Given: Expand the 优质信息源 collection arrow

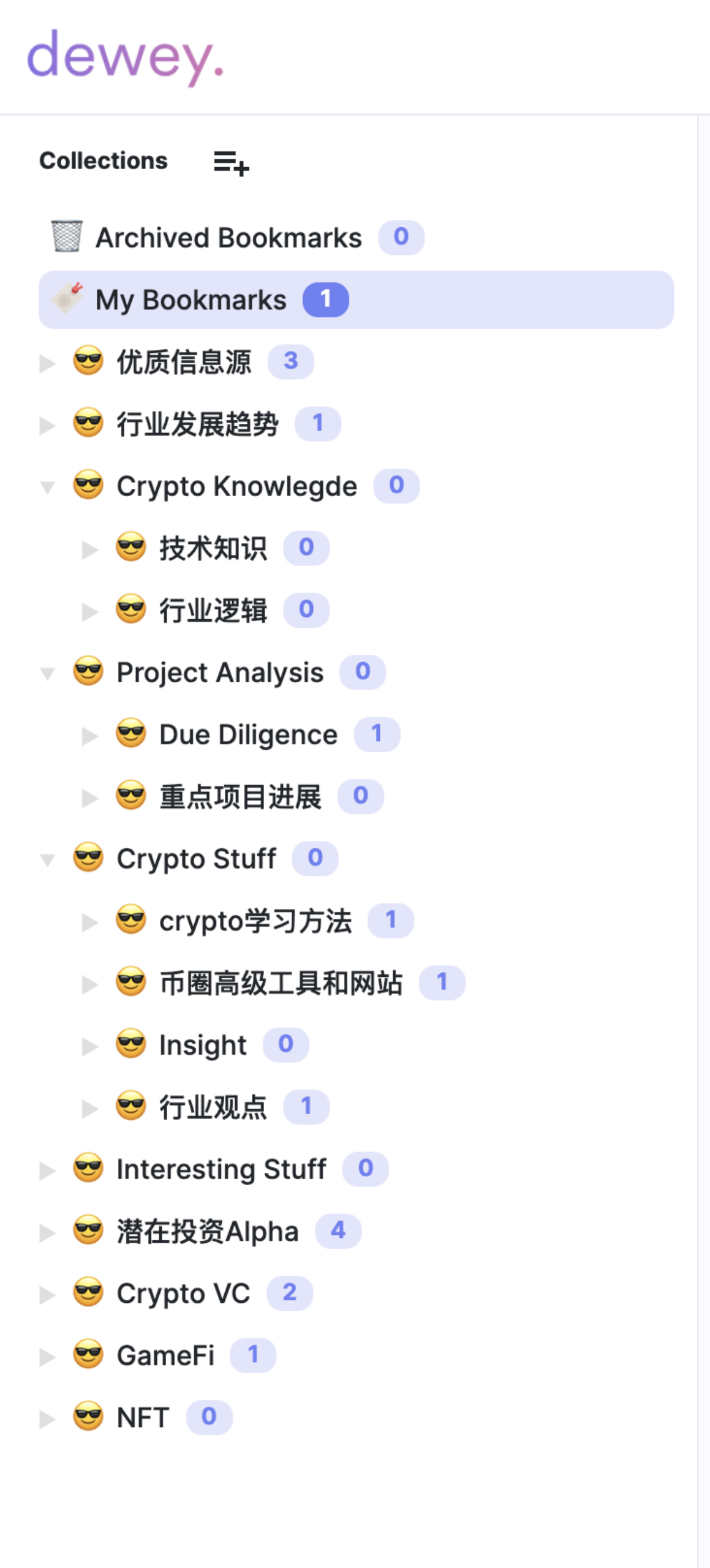Looking at the screenshot, I should tap(47, 363).
